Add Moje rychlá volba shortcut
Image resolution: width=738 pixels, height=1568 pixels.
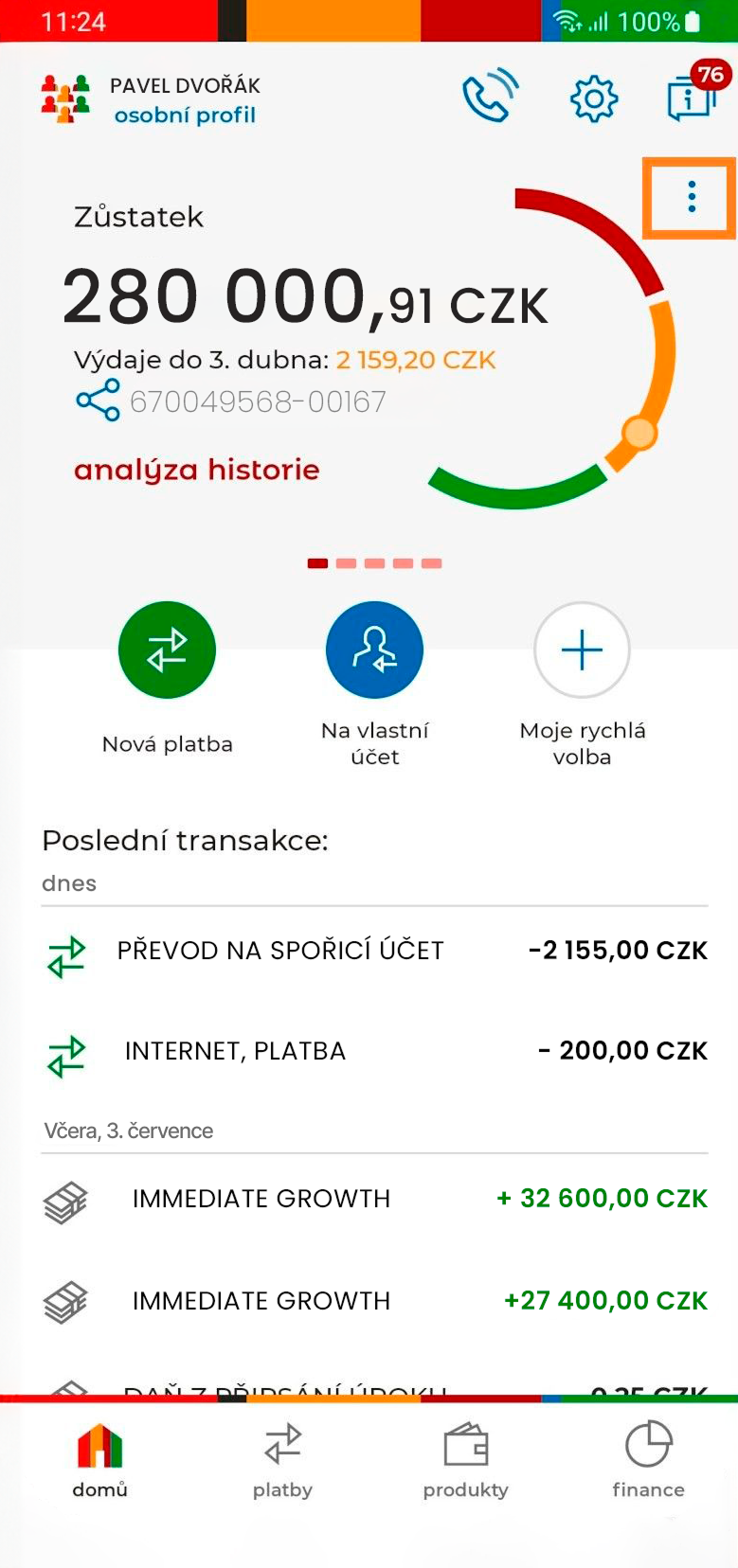[582, 650]
